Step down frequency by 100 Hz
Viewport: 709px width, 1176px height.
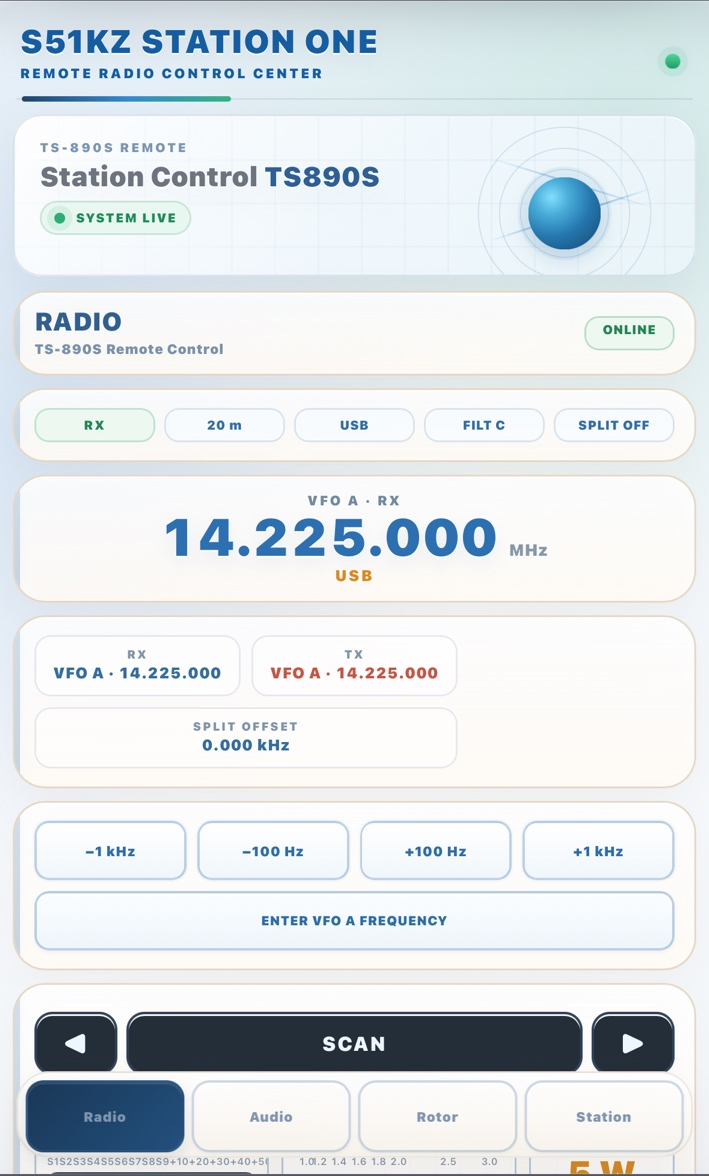click(x=273, y=850)
